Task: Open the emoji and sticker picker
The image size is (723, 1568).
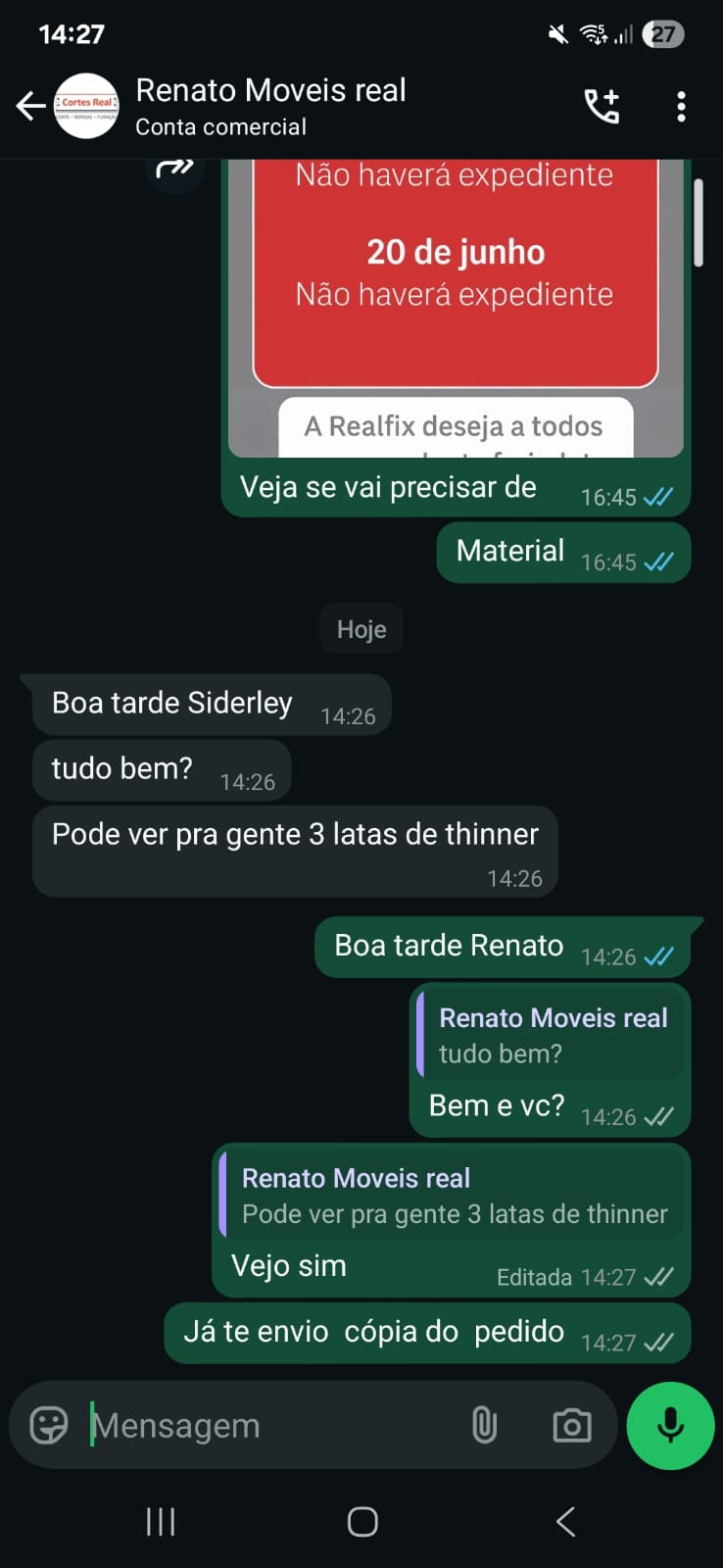Action: tap(48, 1425)
